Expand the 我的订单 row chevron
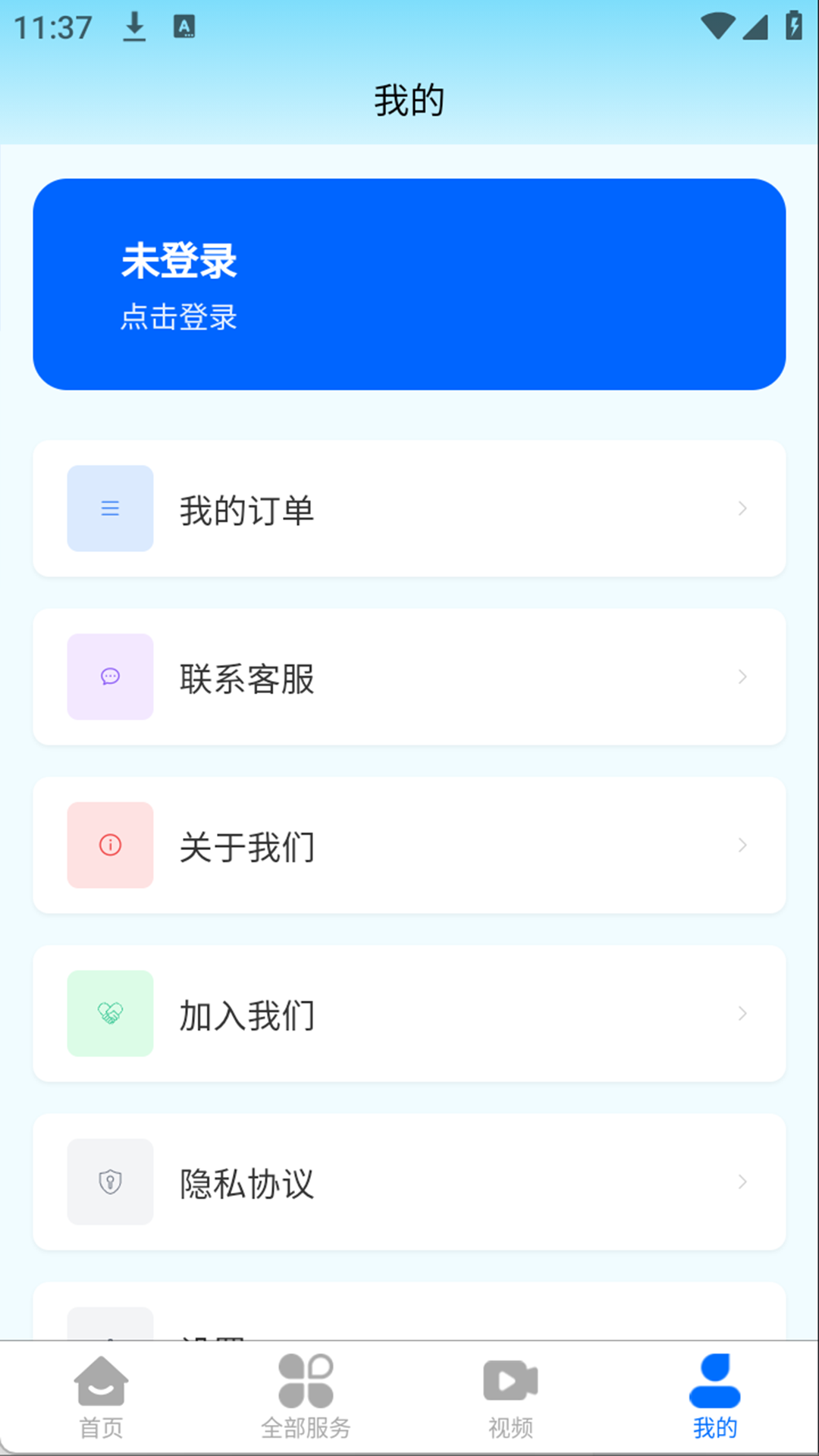Viewport: 819px width, 1456px height. point(741,509)
